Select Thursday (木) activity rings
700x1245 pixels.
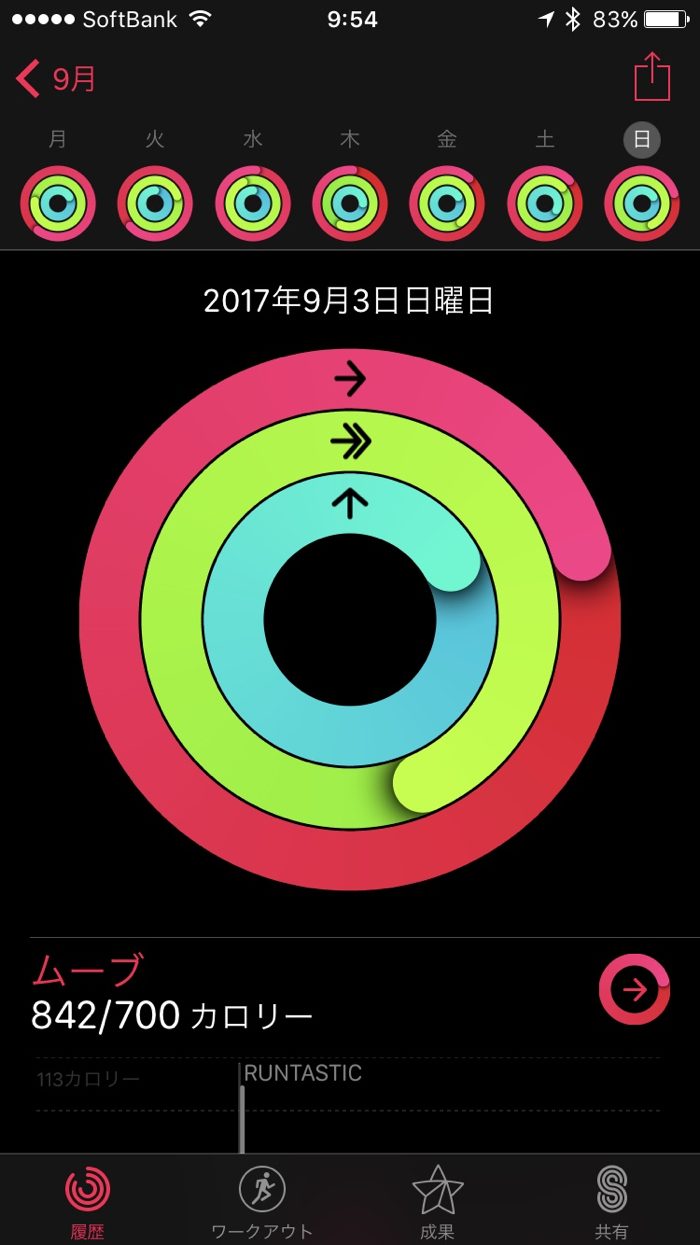pyautogui.click(x=349, y=203)
